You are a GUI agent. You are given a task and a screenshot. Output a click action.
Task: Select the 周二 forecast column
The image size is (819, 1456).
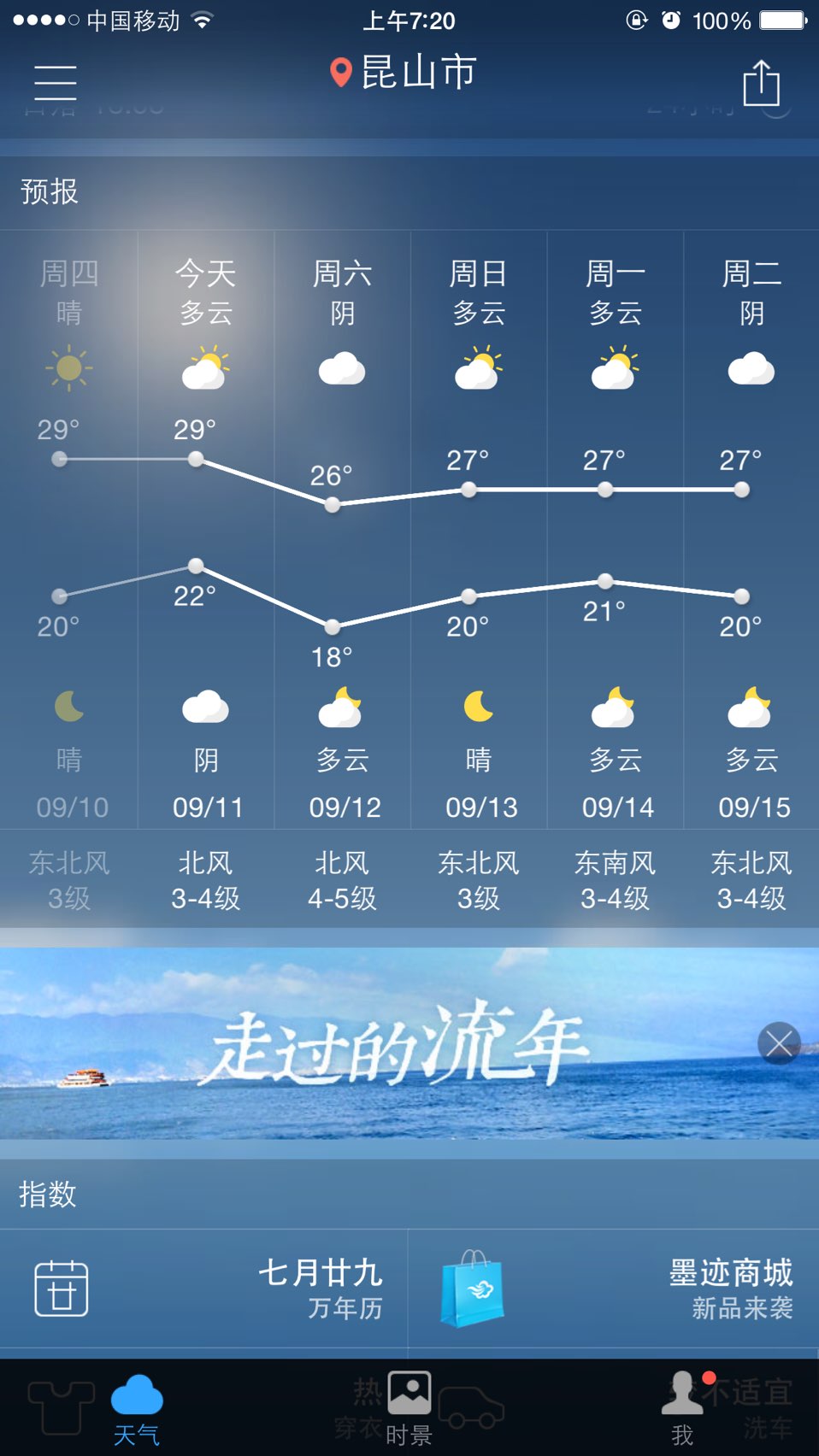pos(751,530)
